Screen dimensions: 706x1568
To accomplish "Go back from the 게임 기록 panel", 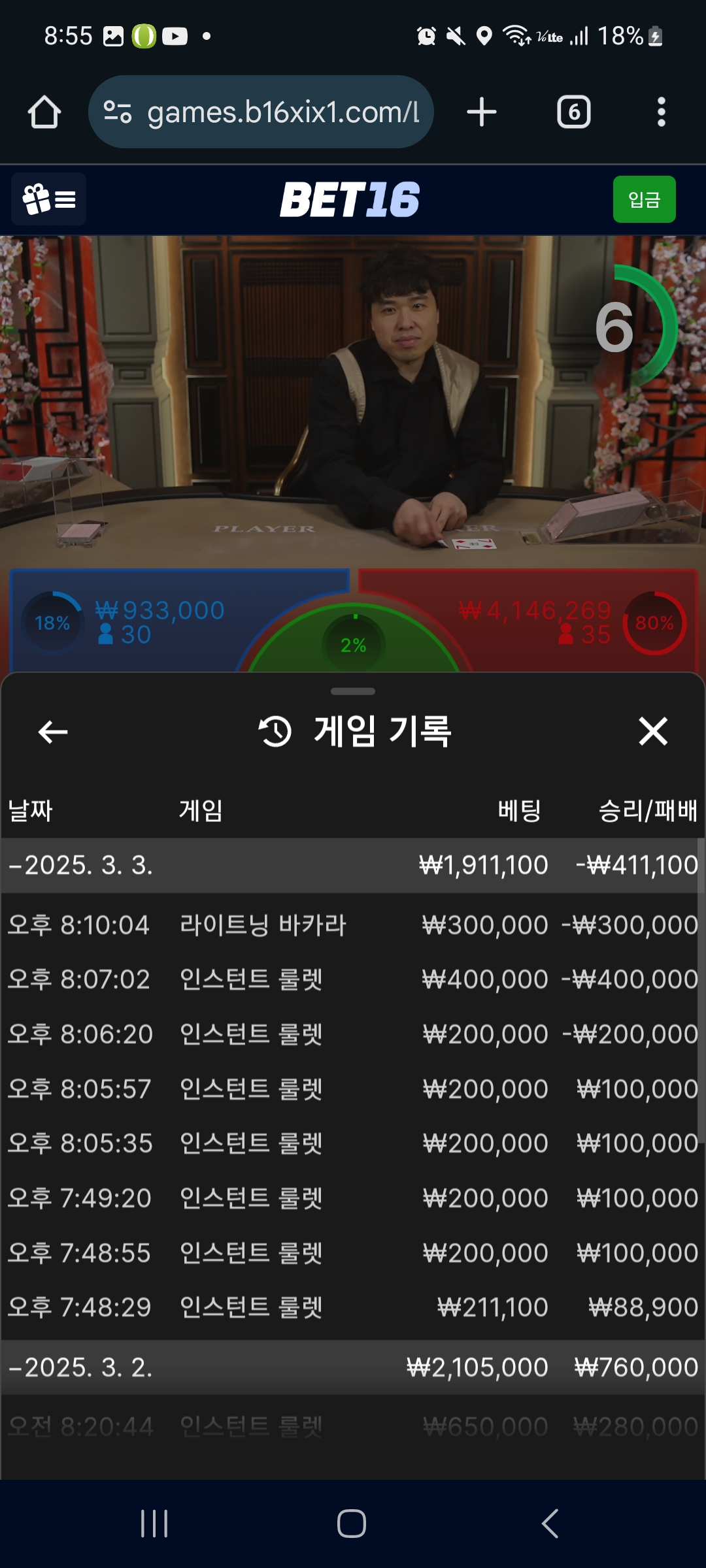I will tap(53, 732).
